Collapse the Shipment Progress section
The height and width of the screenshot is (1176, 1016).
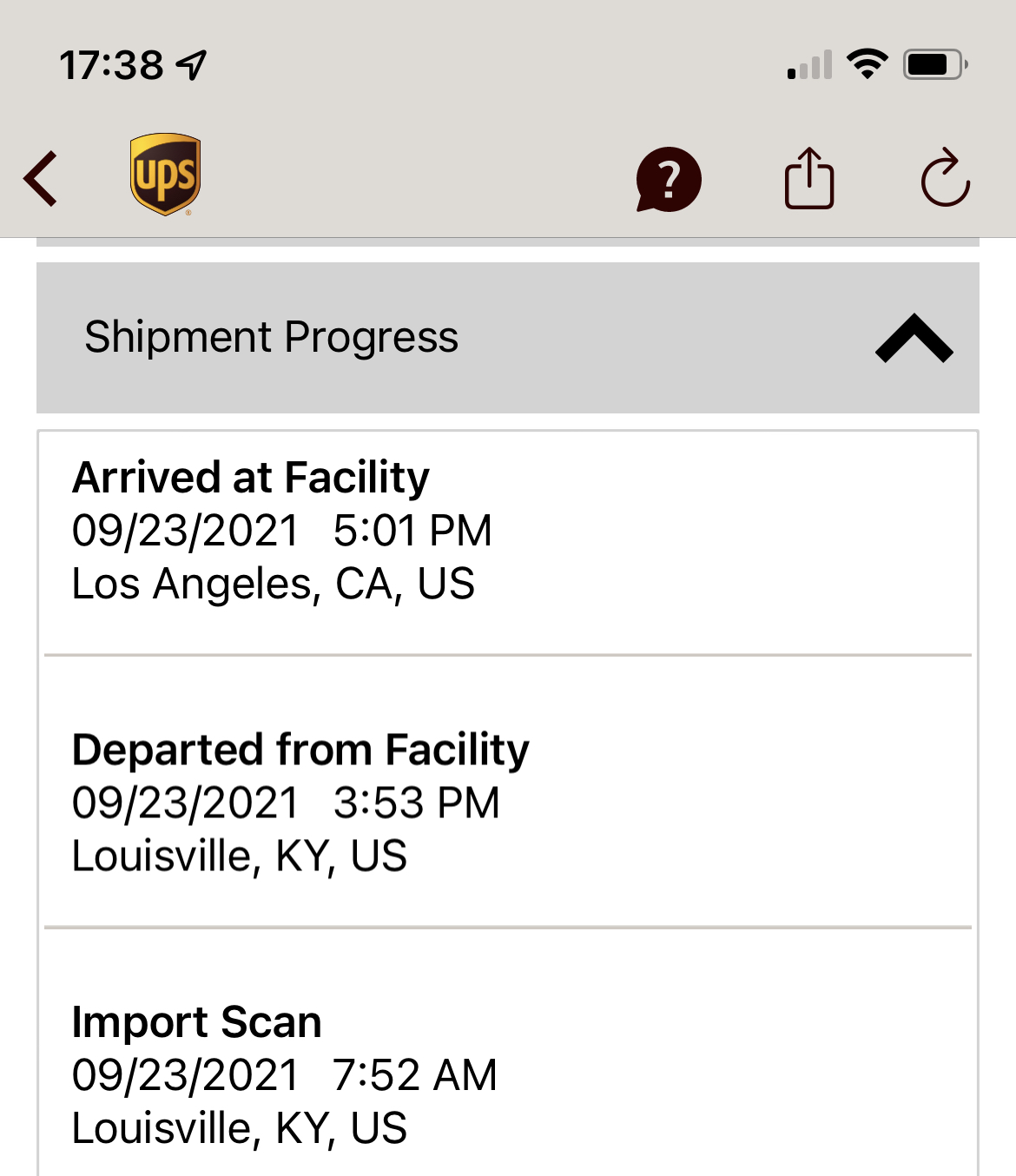click(914, 338)
